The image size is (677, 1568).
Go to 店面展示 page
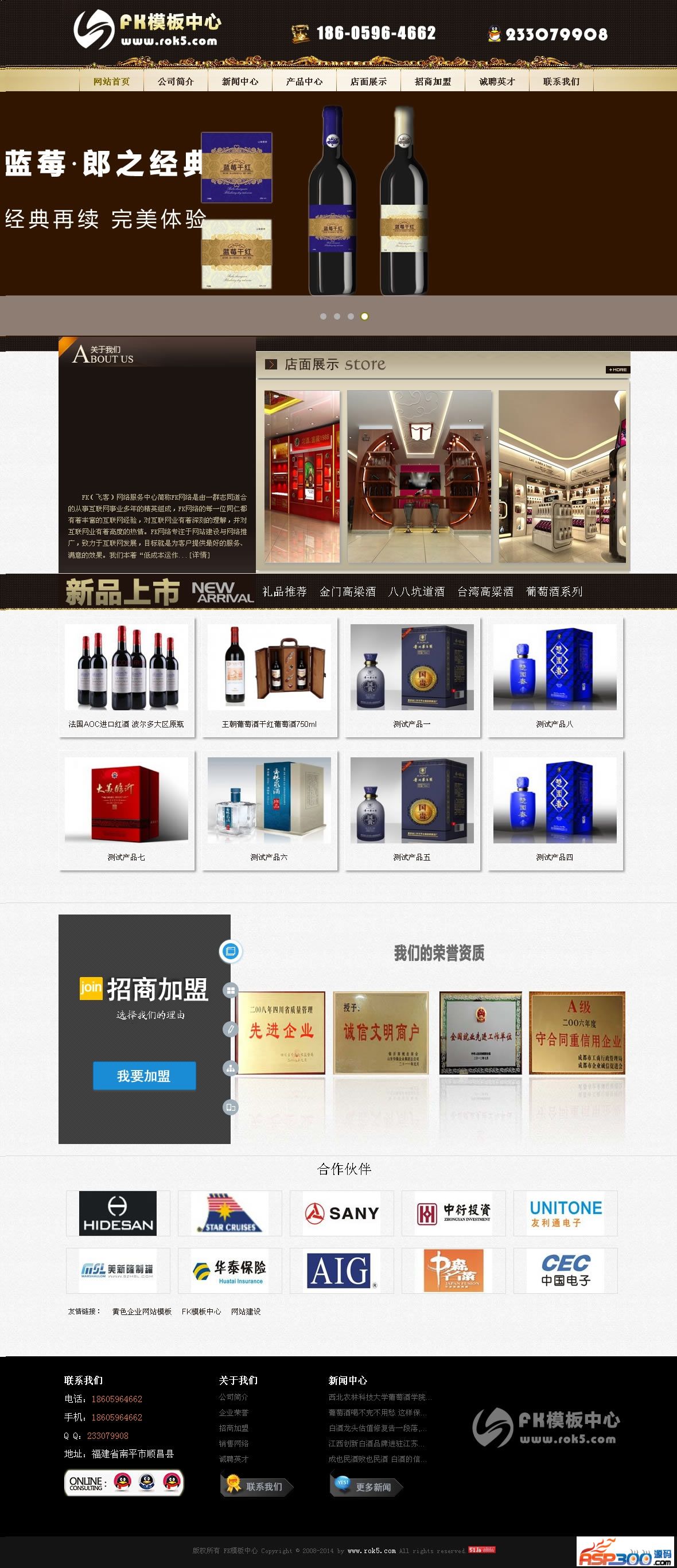[x=368, y=81]
